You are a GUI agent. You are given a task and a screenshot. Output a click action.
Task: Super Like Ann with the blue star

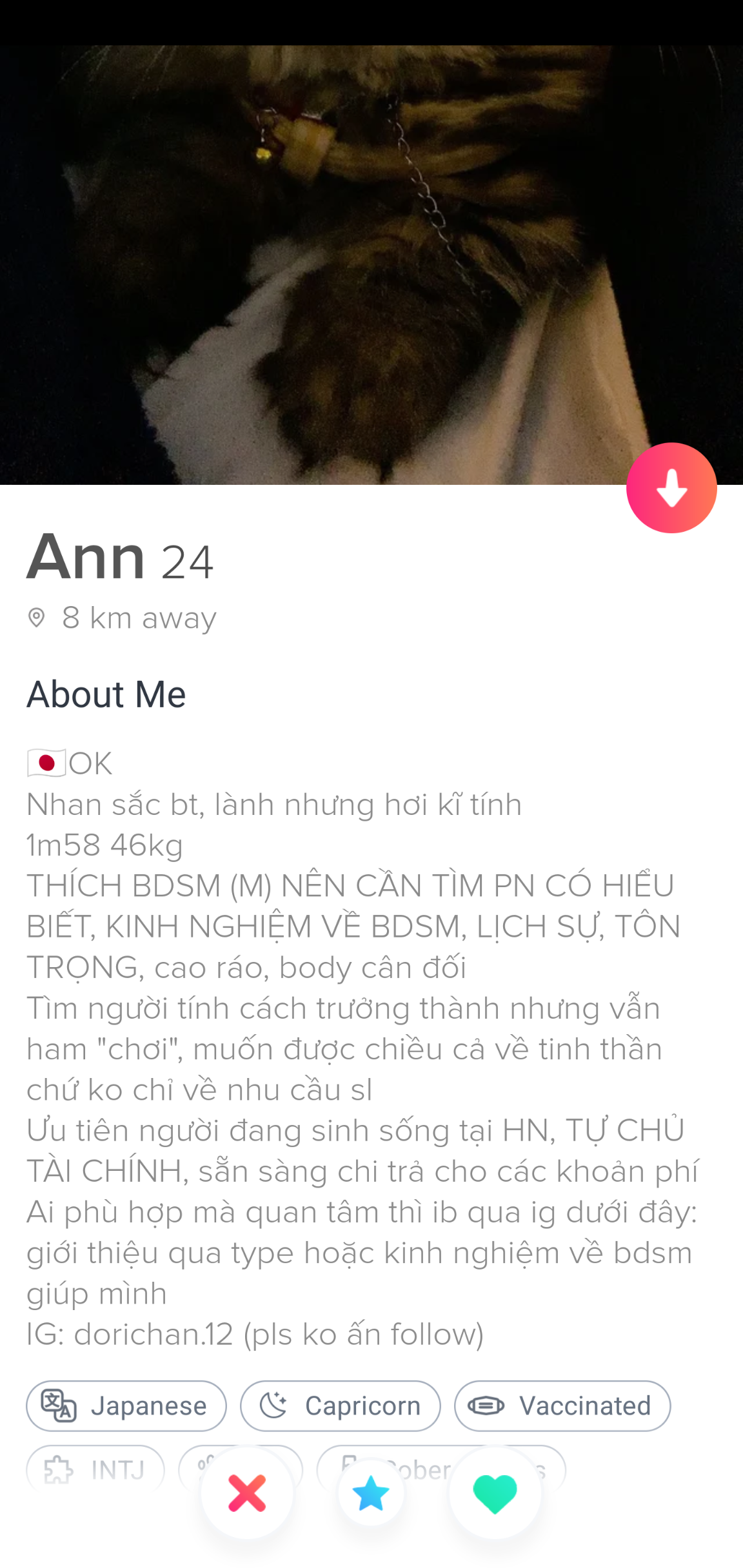pyautogui.click(x=371, y=1493)
